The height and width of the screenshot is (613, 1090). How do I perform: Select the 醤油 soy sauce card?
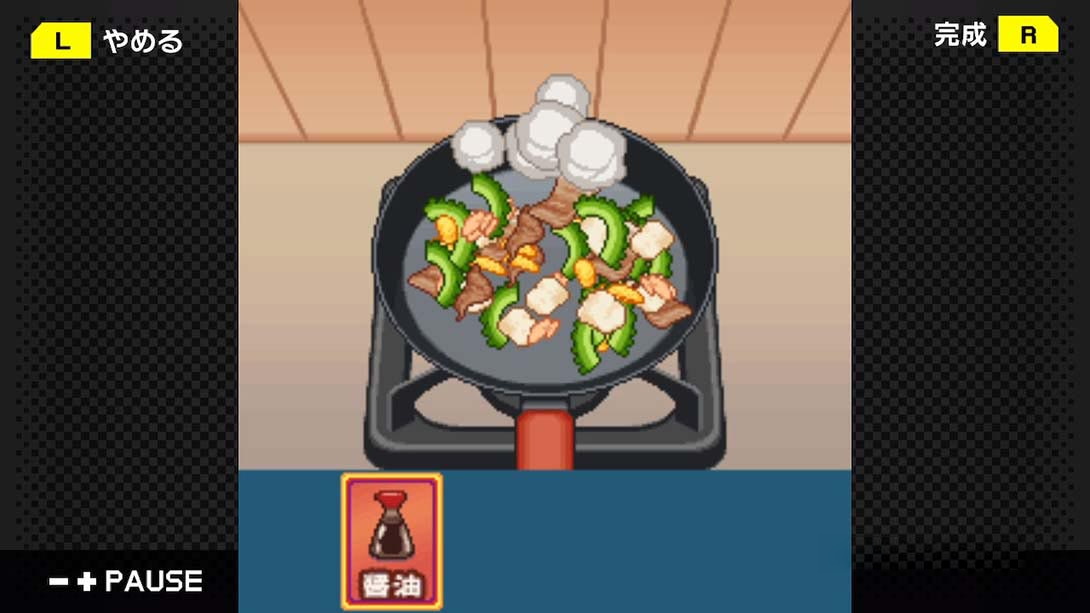[392, 541]
